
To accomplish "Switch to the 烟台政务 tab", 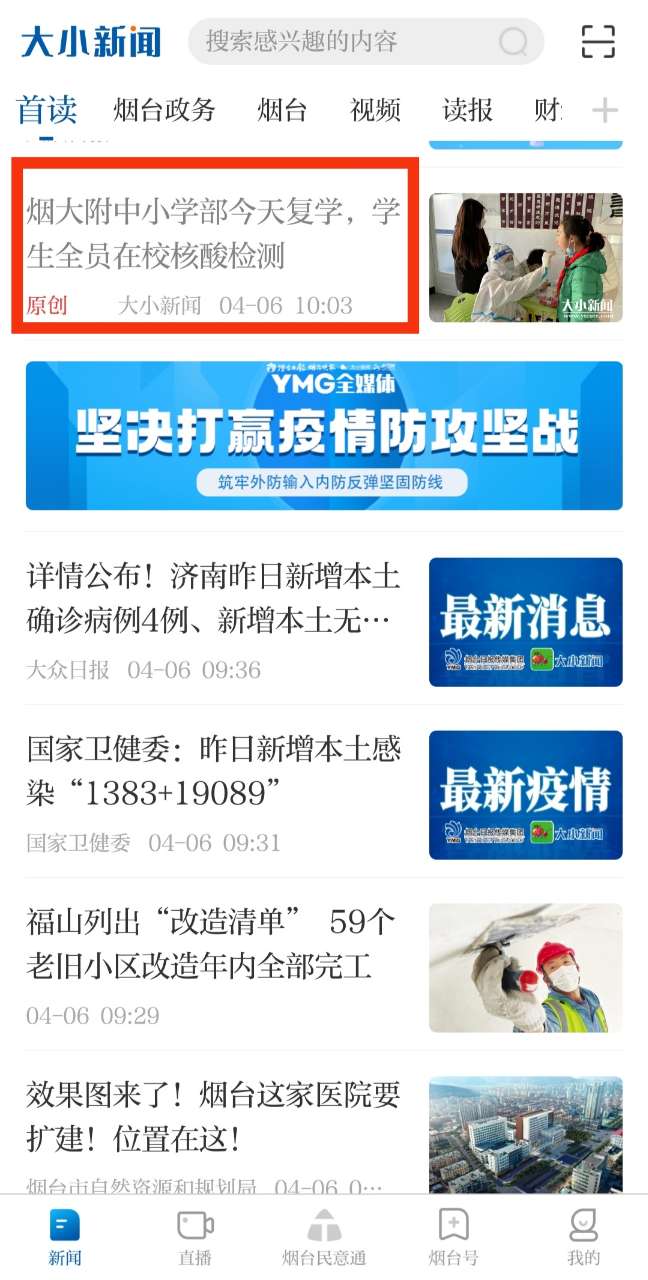I will coord(164,110).
